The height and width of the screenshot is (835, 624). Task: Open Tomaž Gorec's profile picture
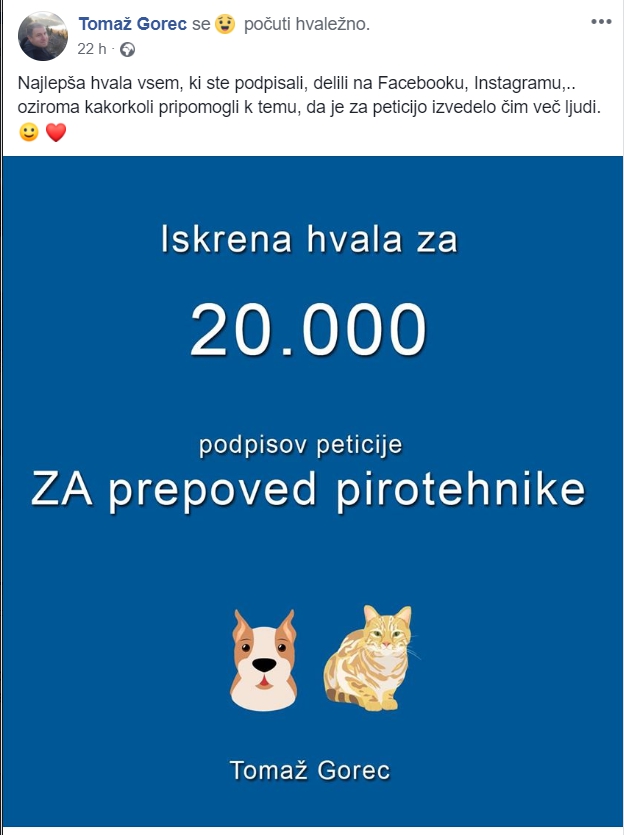pos(43,36)
